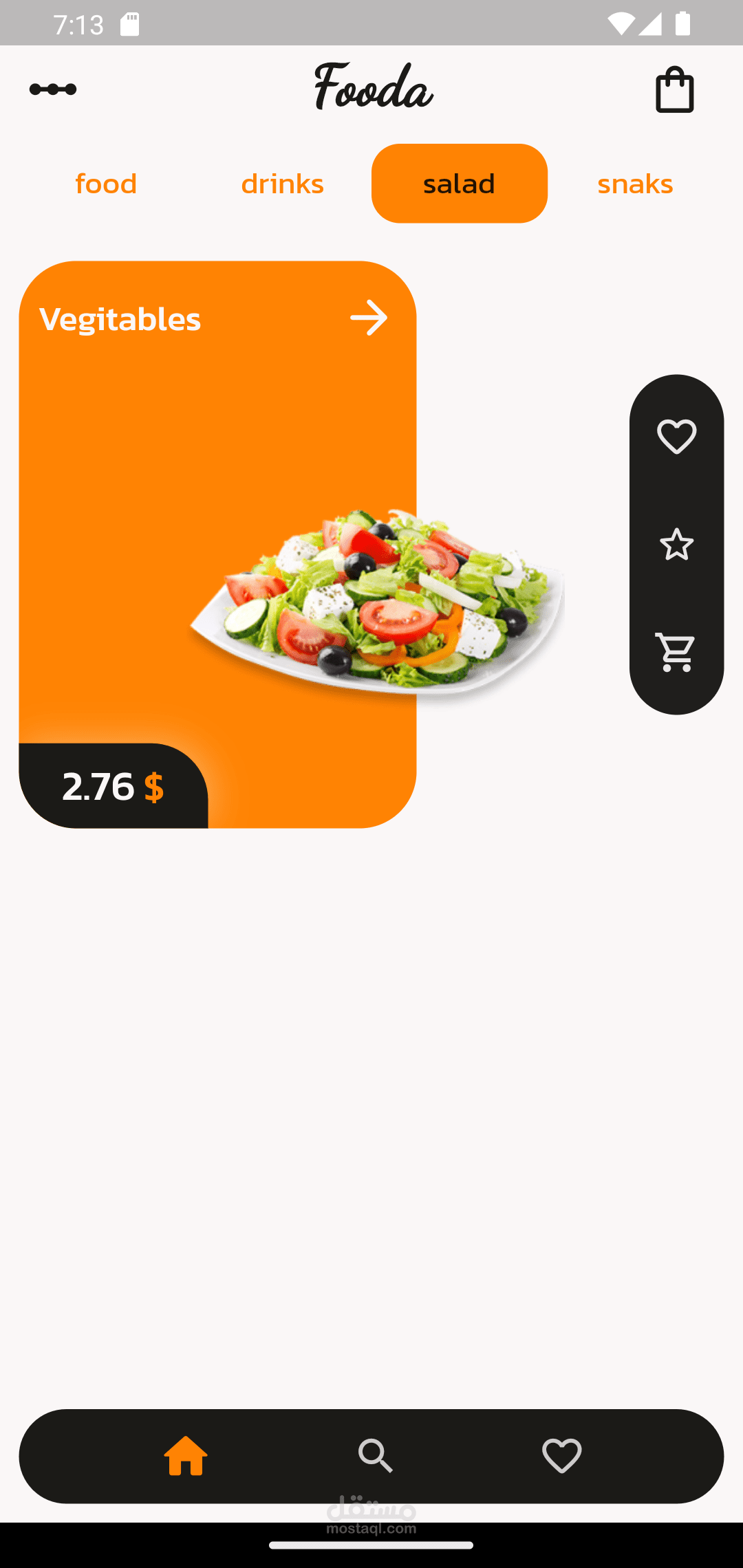Switch to the drinks category
The width and height of the screenshot is (743, 1568).
point(282,184)
